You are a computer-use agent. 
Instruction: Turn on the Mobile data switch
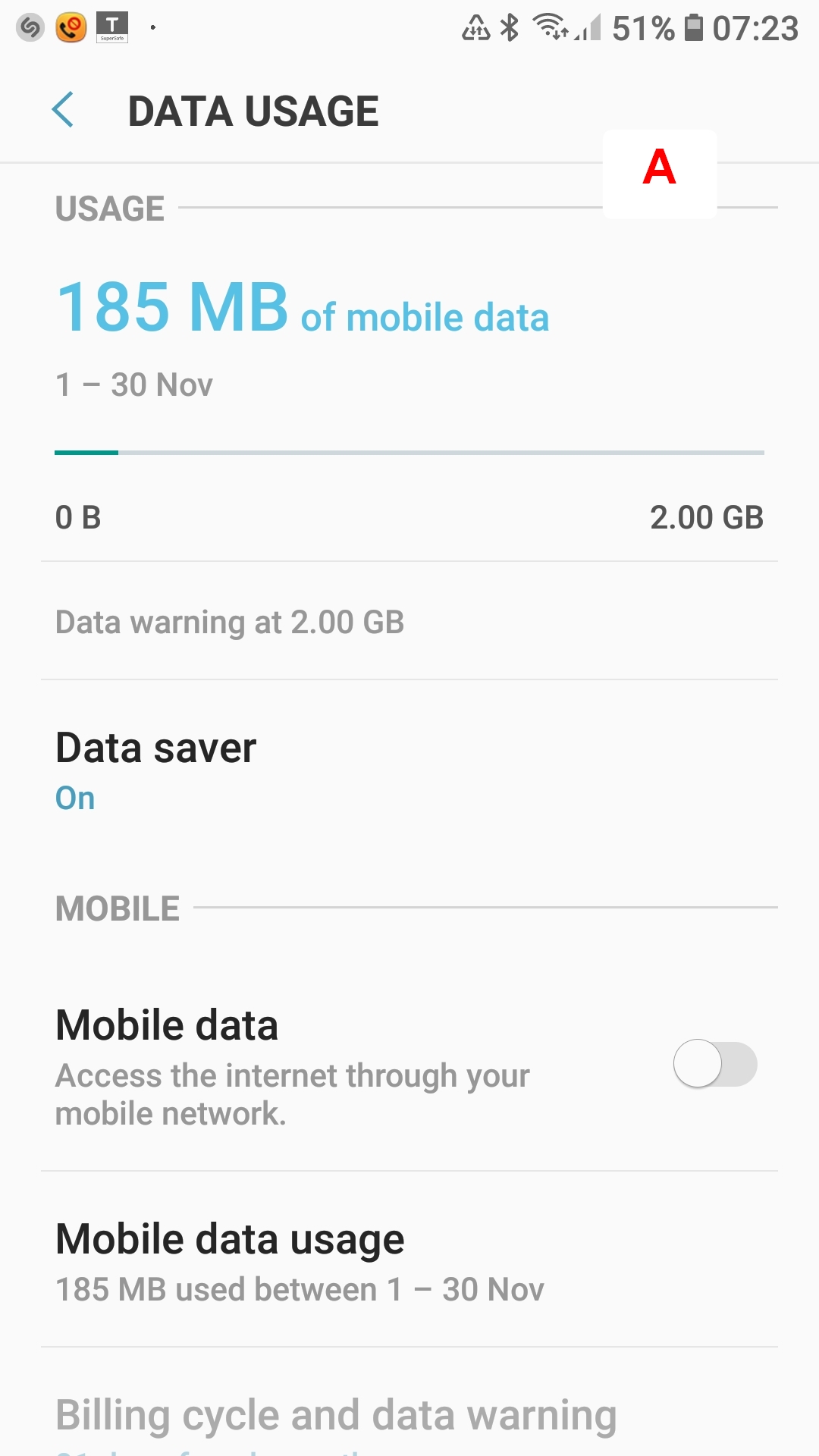[715, 1064]
